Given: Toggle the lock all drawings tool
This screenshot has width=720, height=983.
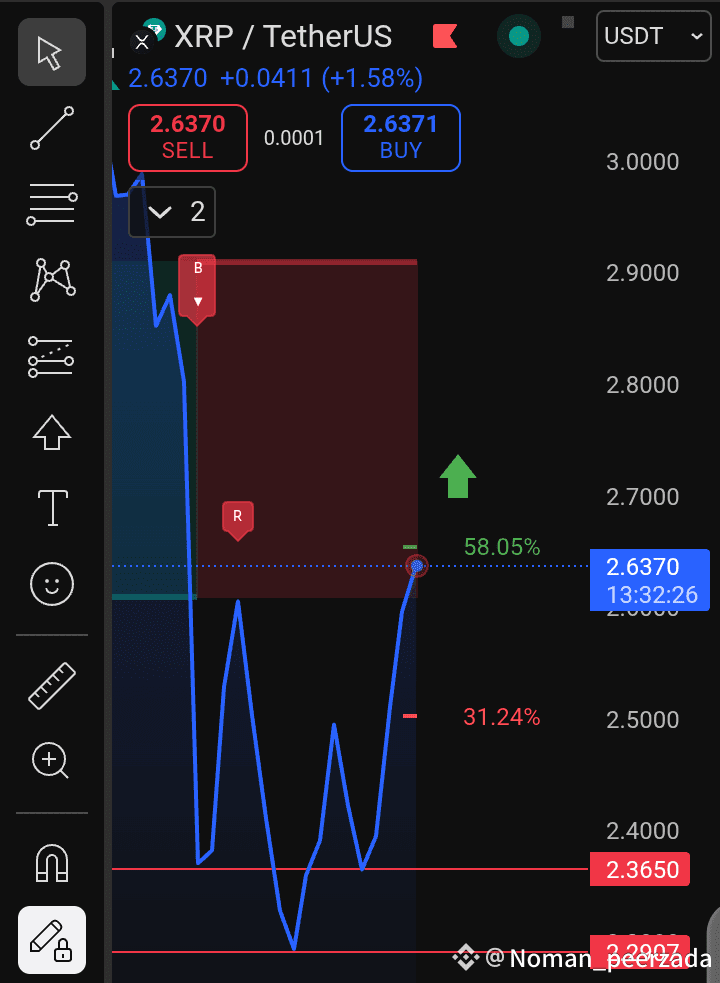Looking at the screenshot, I should point(51,939).
